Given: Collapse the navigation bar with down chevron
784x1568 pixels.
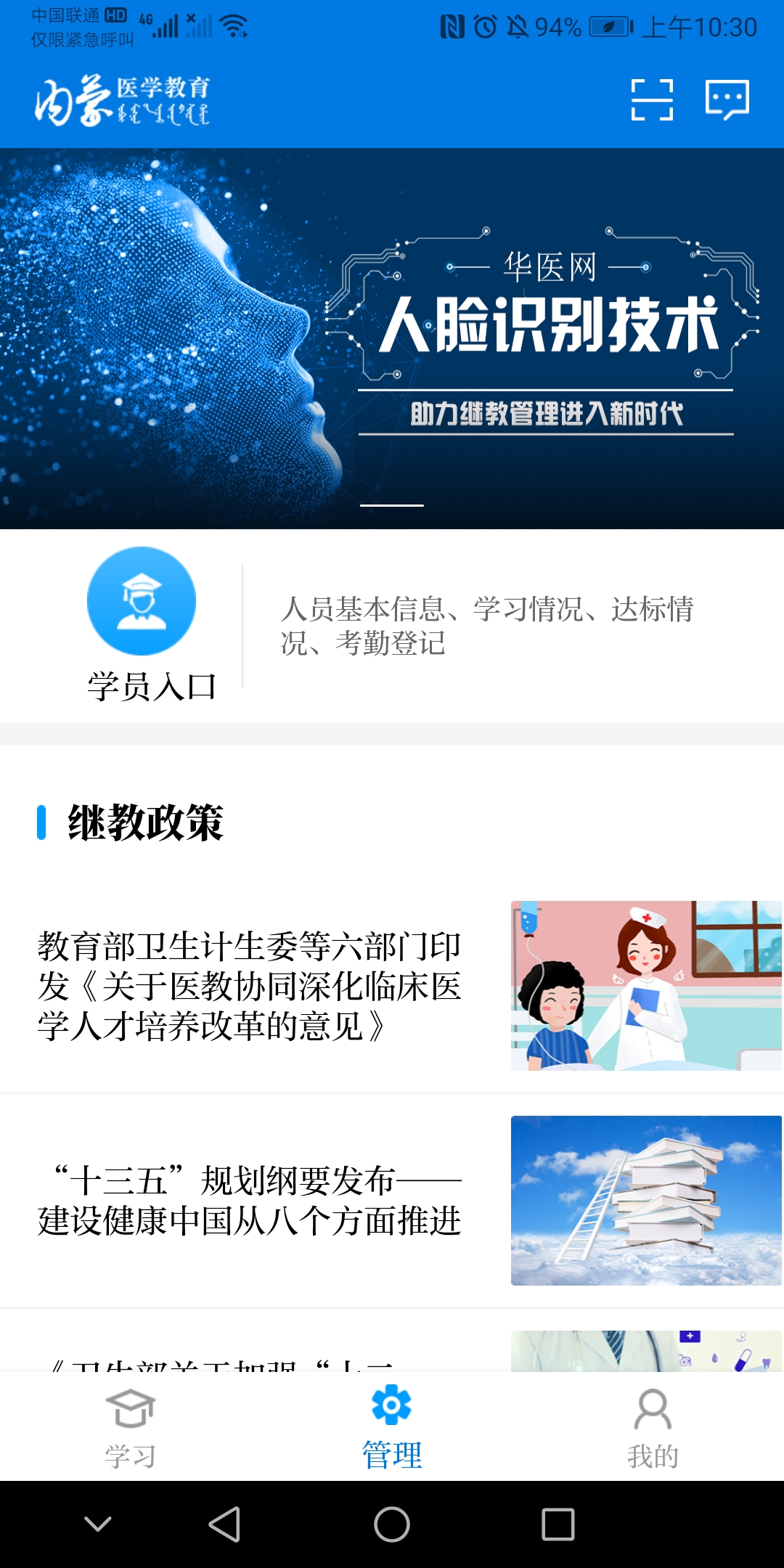Looking at the screenshot, I should click(x=97, y=1524).
